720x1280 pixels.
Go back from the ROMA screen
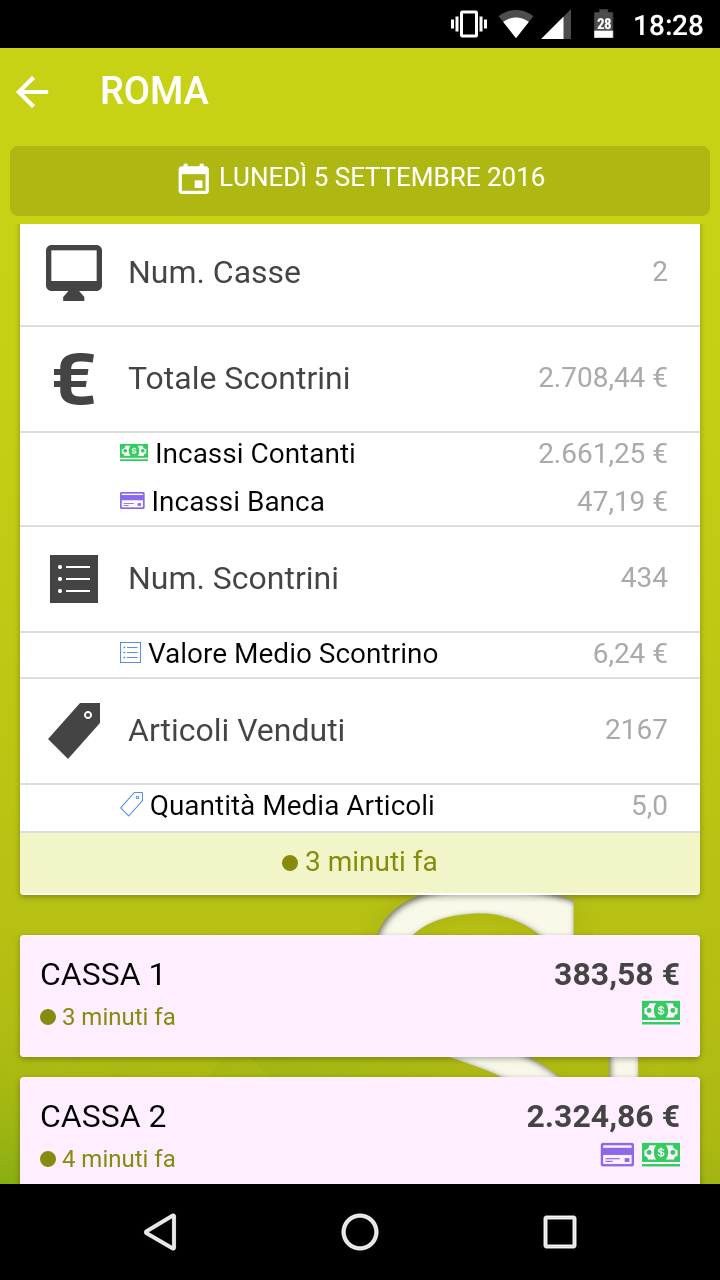33,92
